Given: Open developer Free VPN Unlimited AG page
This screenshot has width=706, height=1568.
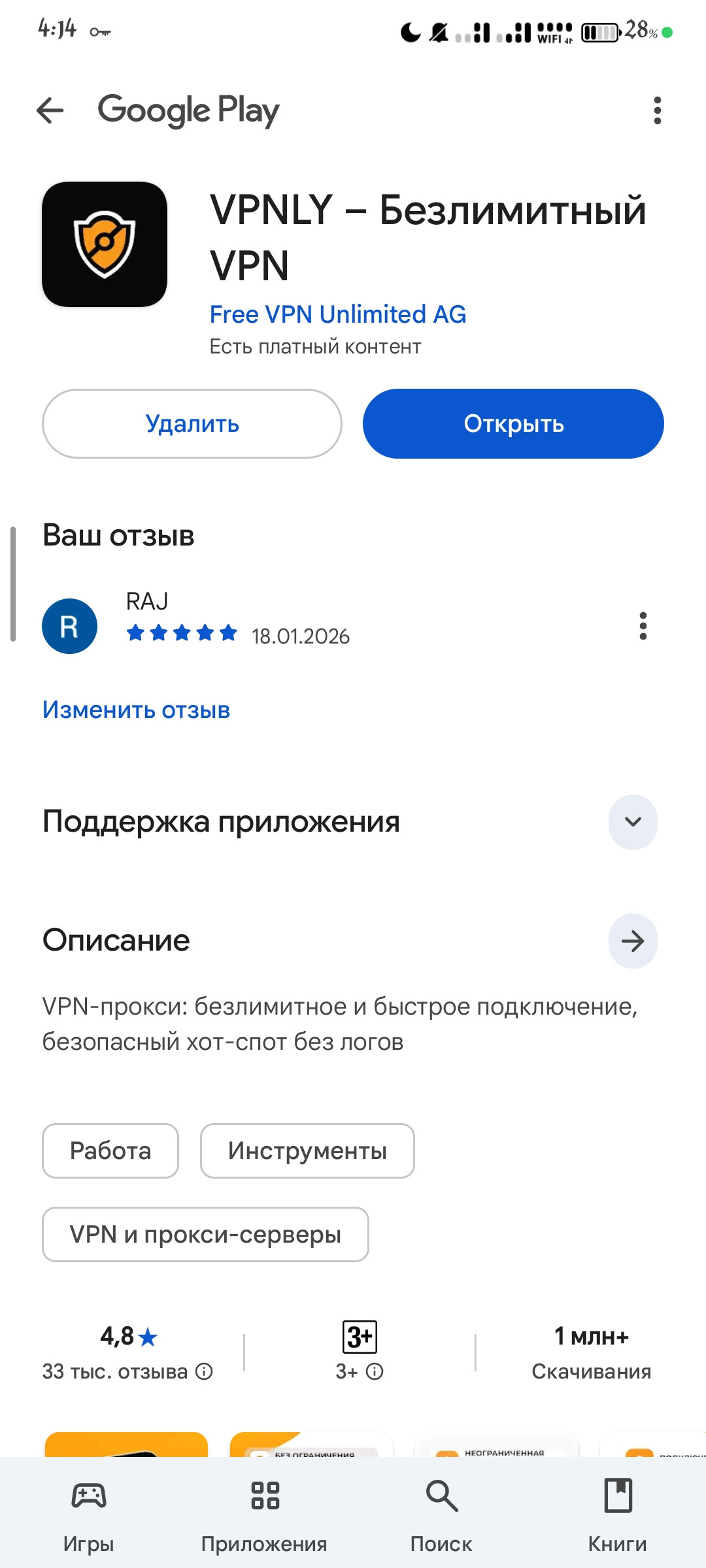Looking at the screenshot, I should click(337, 314).
